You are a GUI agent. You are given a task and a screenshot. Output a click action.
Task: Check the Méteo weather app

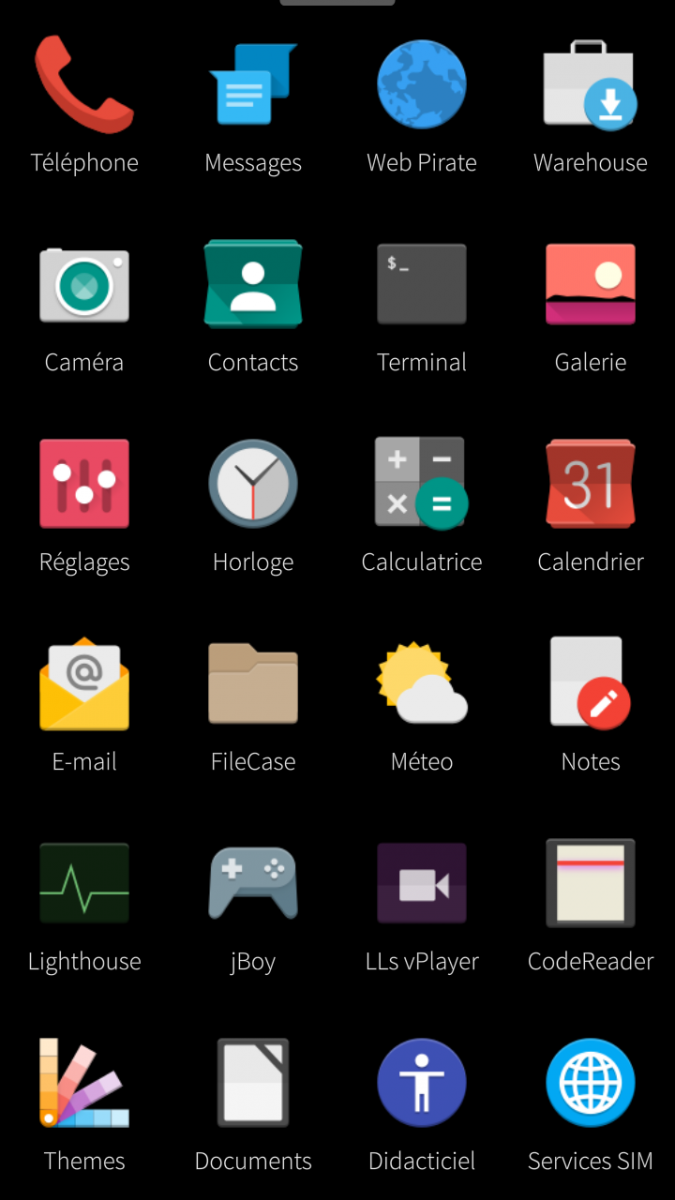(x=422, y=684)
